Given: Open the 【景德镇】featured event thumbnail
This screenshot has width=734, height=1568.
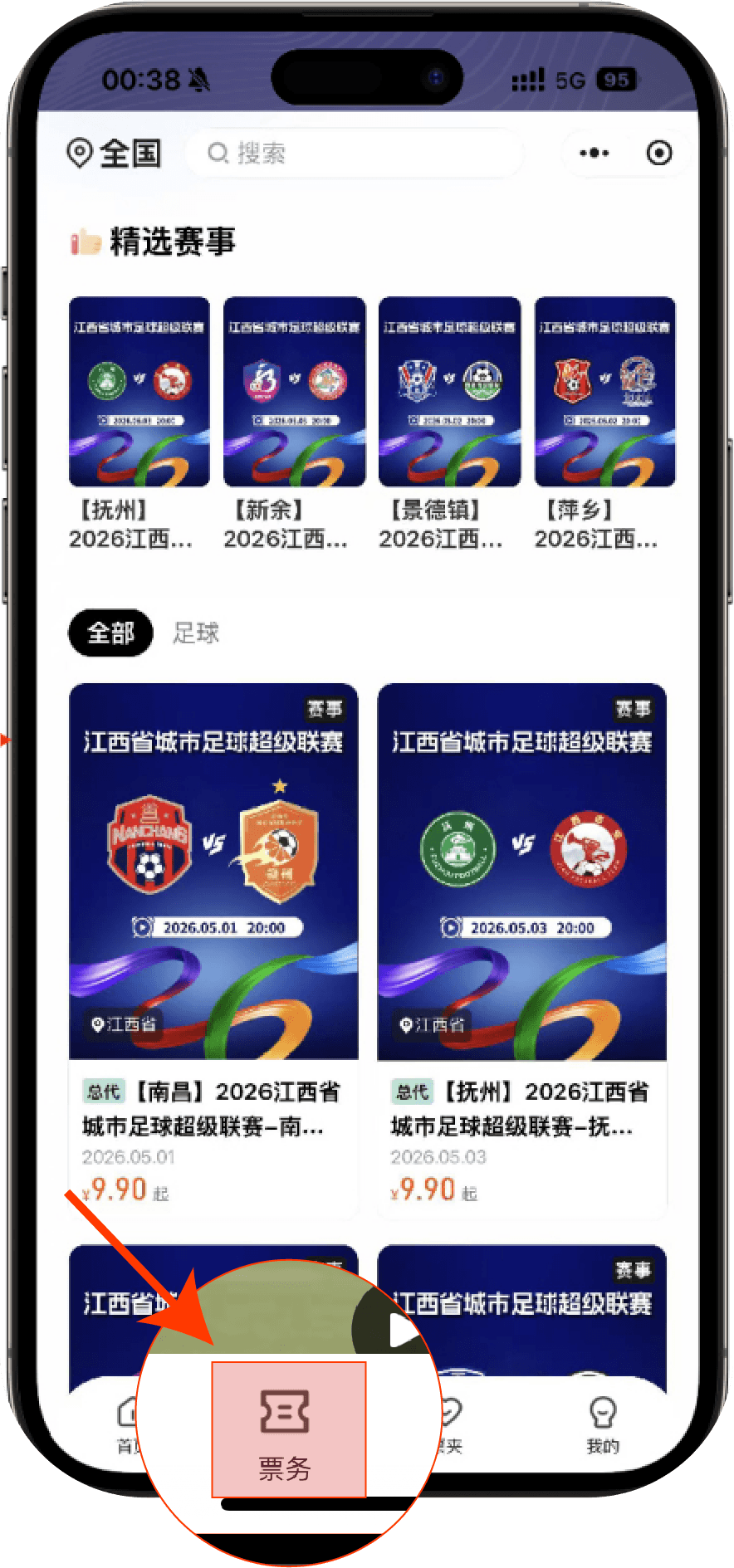Looking at the screenshot, I should point(449,391).
